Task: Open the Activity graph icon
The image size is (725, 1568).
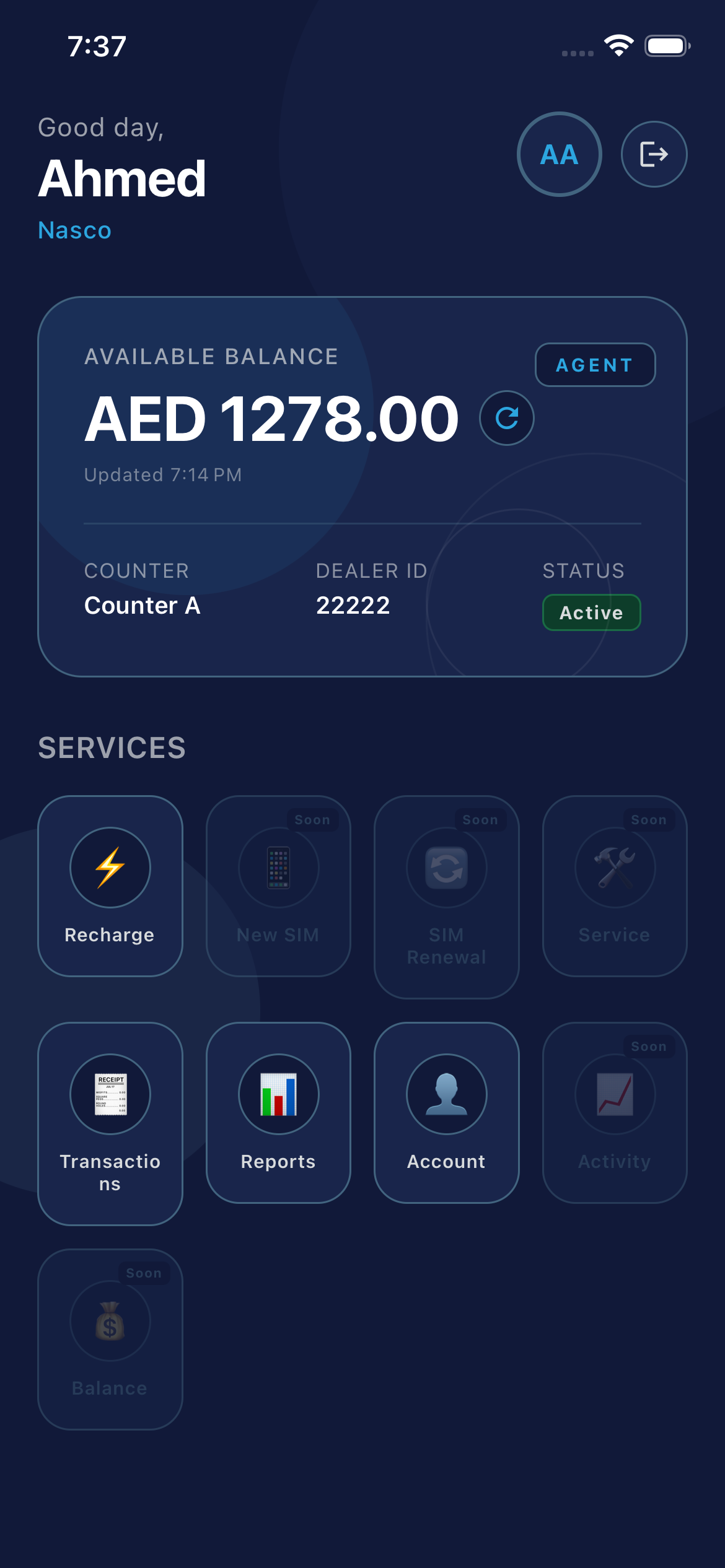Action: [x=613, y=1095]
